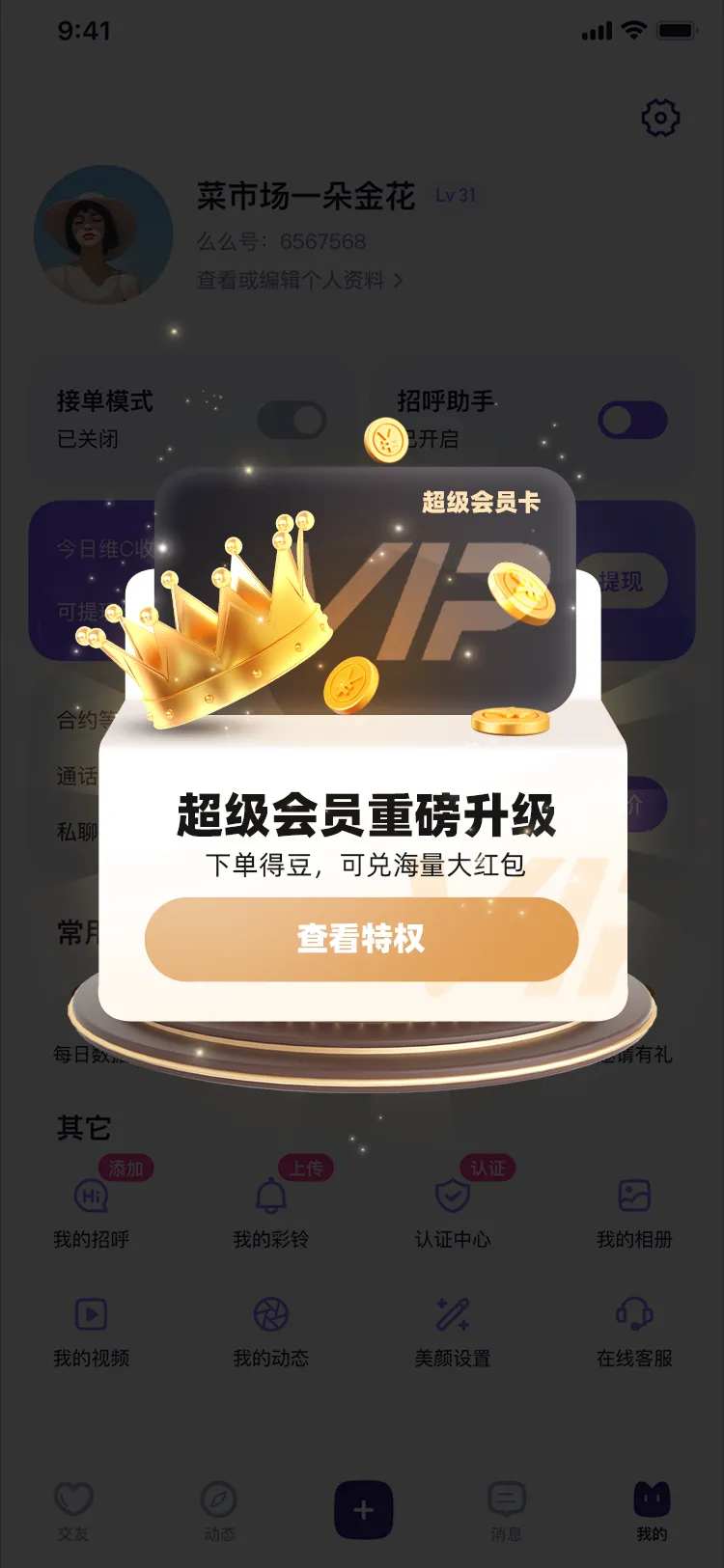Open 我的彩铃
Image resolution: width=724 pixels, height=1568 pixels.
pos(271,1213)
